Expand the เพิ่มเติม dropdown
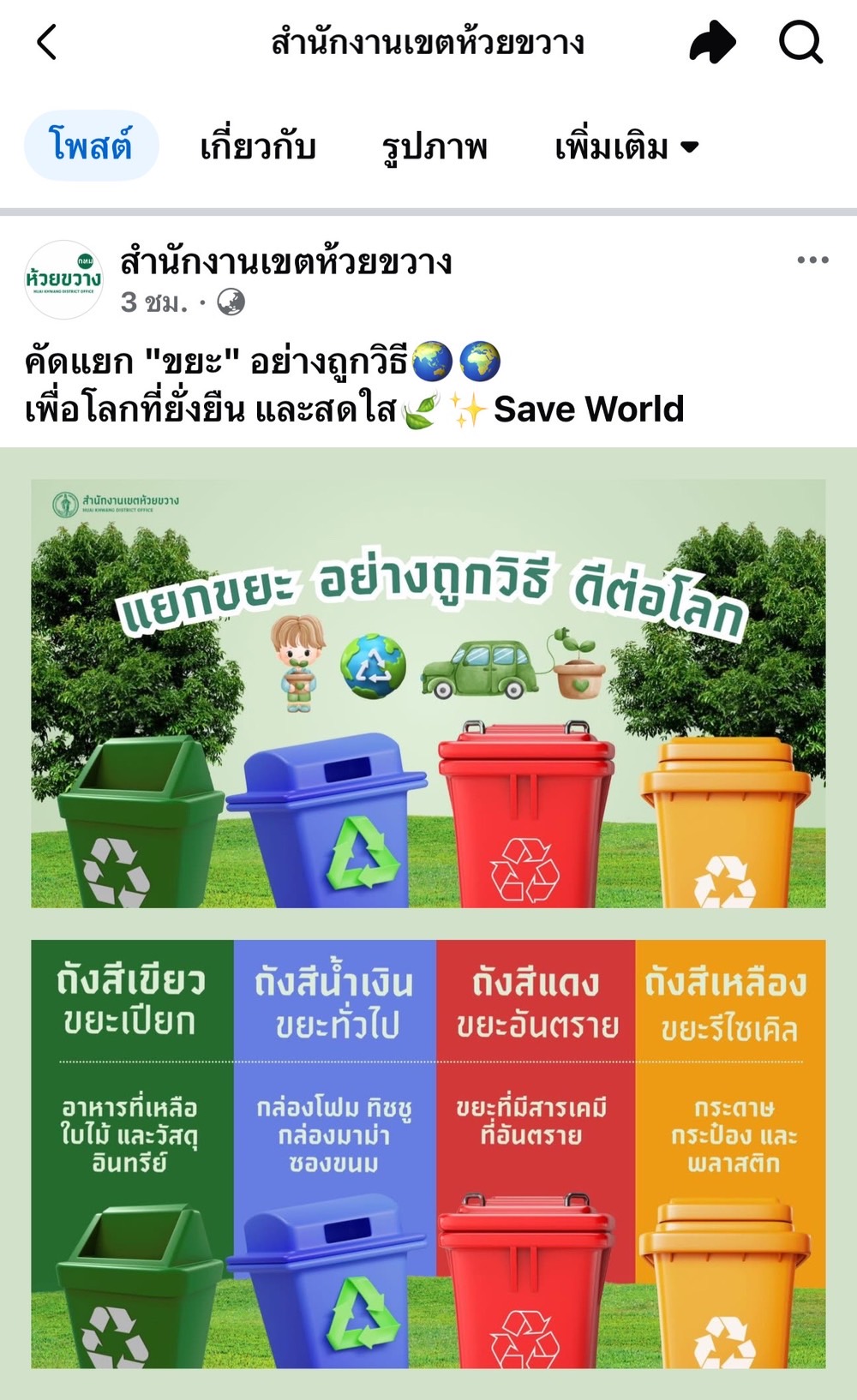This screenshot has height=1400, width=857. (x=626, y=147)
